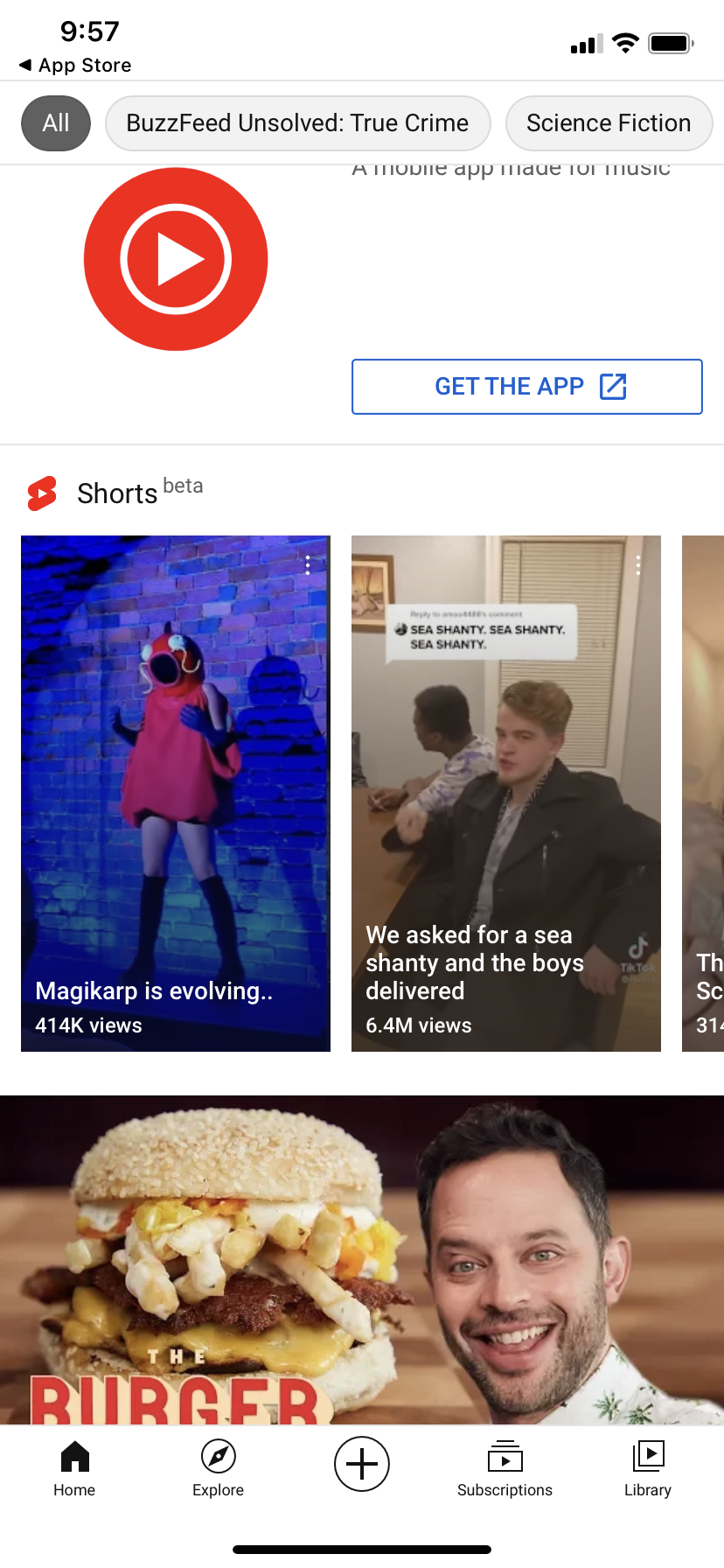724x1568 pixels.
Task: Select the All filter chip
Action: coord(56,123)
